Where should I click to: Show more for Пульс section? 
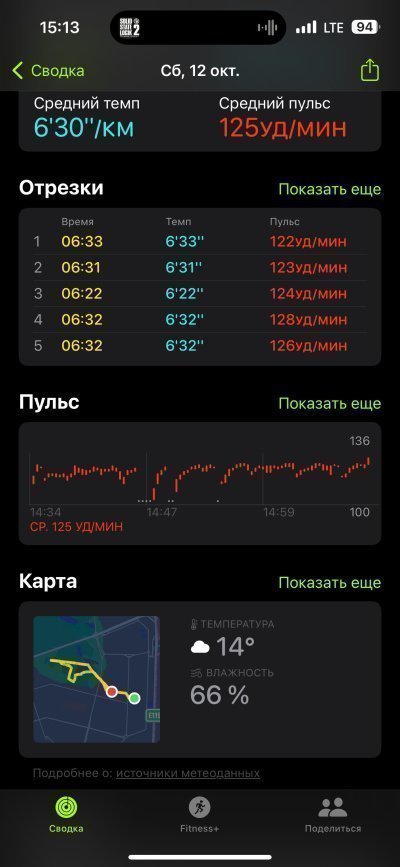click(330, 403)
